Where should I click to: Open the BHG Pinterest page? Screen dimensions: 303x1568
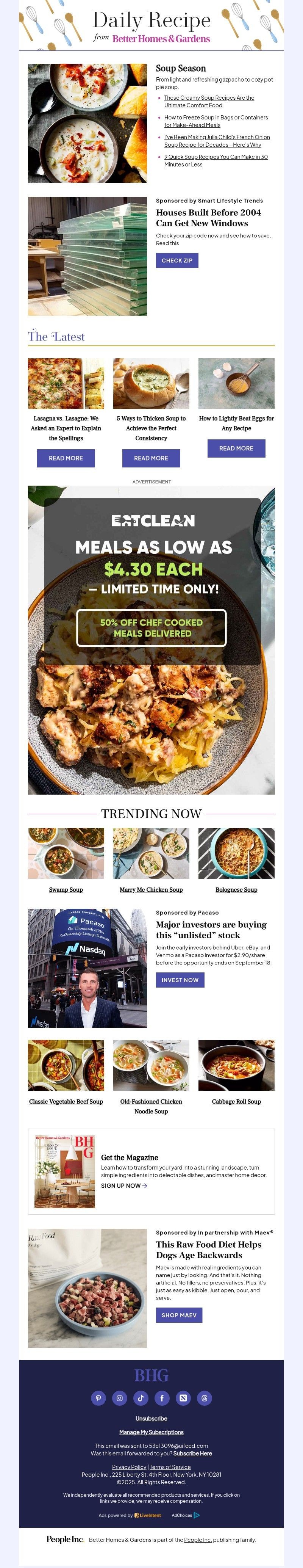pos(98,1398)
